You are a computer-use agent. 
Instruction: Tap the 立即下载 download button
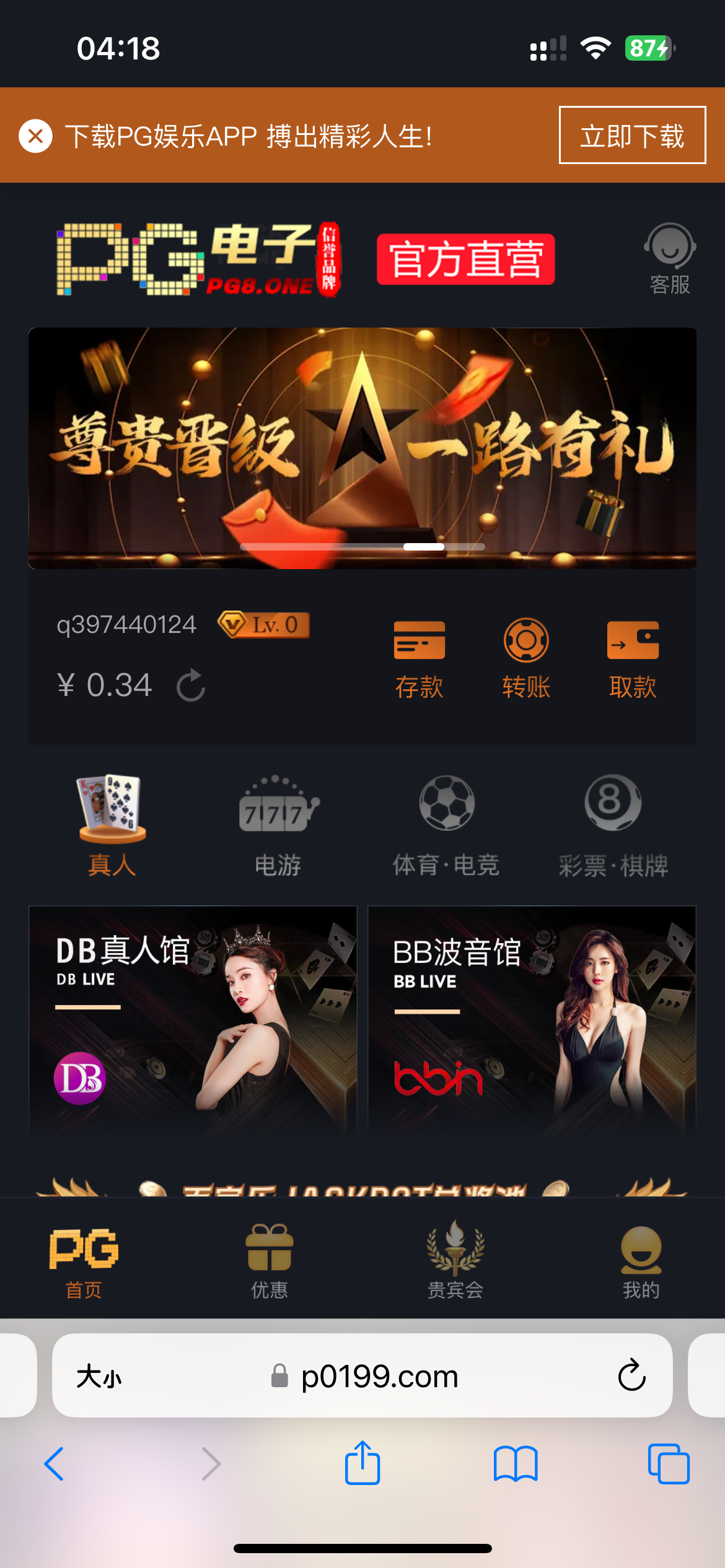(x=631, y=136)
